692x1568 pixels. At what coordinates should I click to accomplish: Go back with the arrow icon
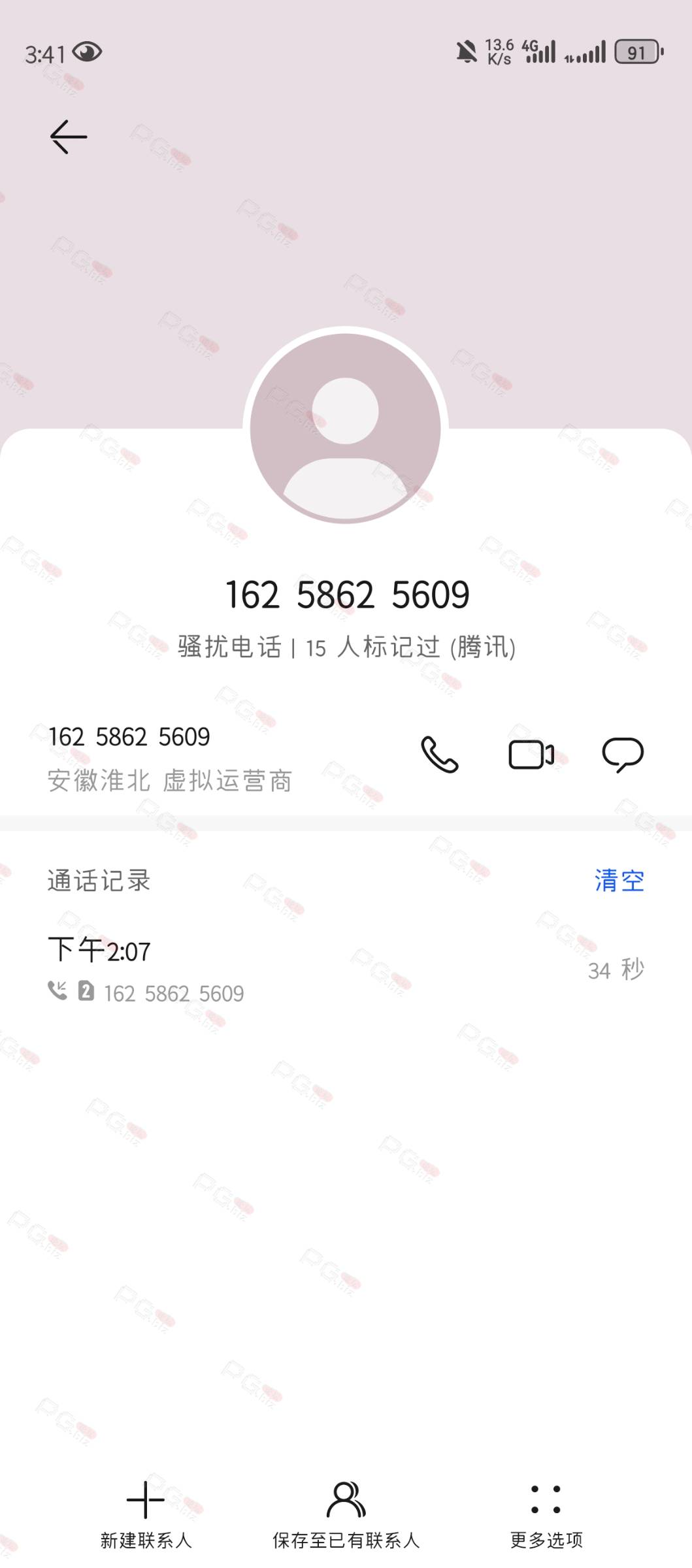point(69,137)
